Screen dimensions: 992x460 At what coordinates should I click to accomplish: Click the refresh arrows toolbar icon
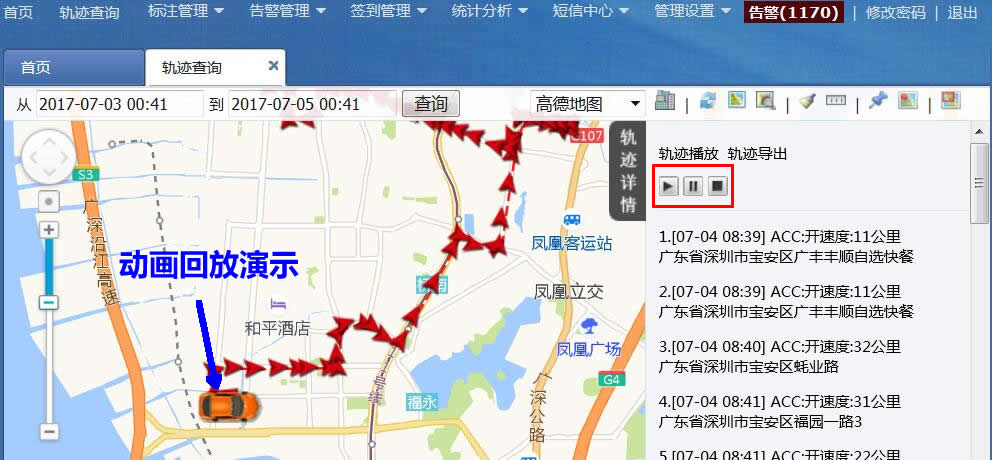(x=708, y=101)
